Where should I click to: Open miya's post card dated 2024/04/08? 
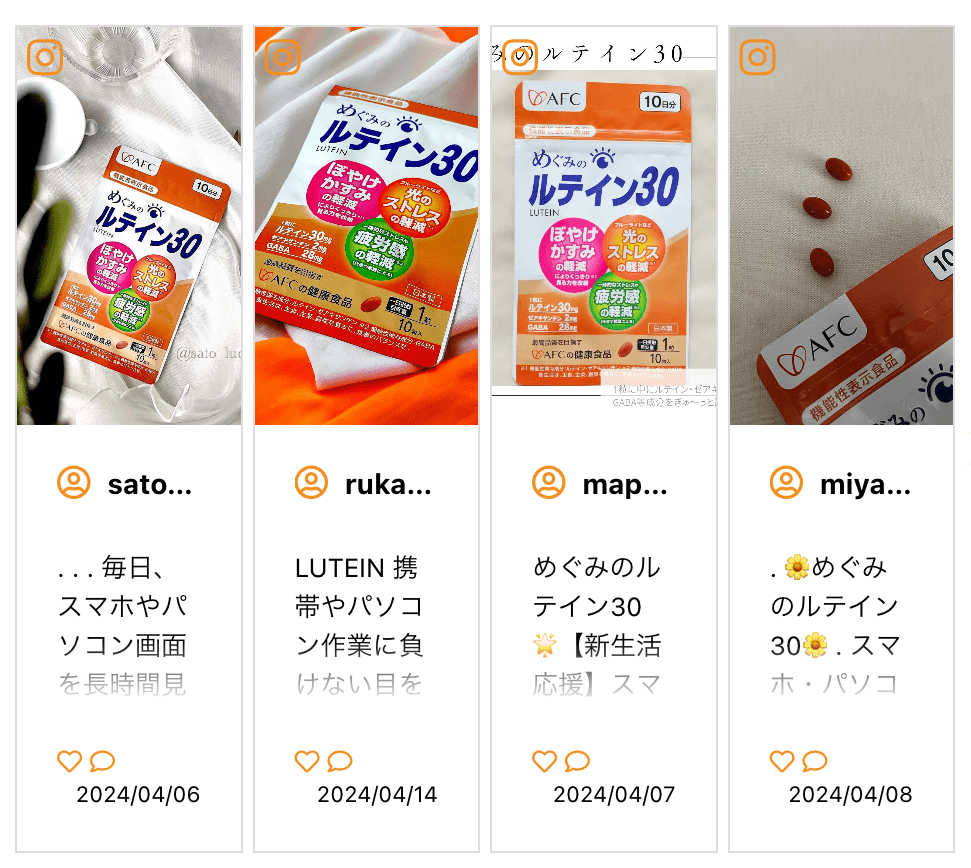click(841, 600)
